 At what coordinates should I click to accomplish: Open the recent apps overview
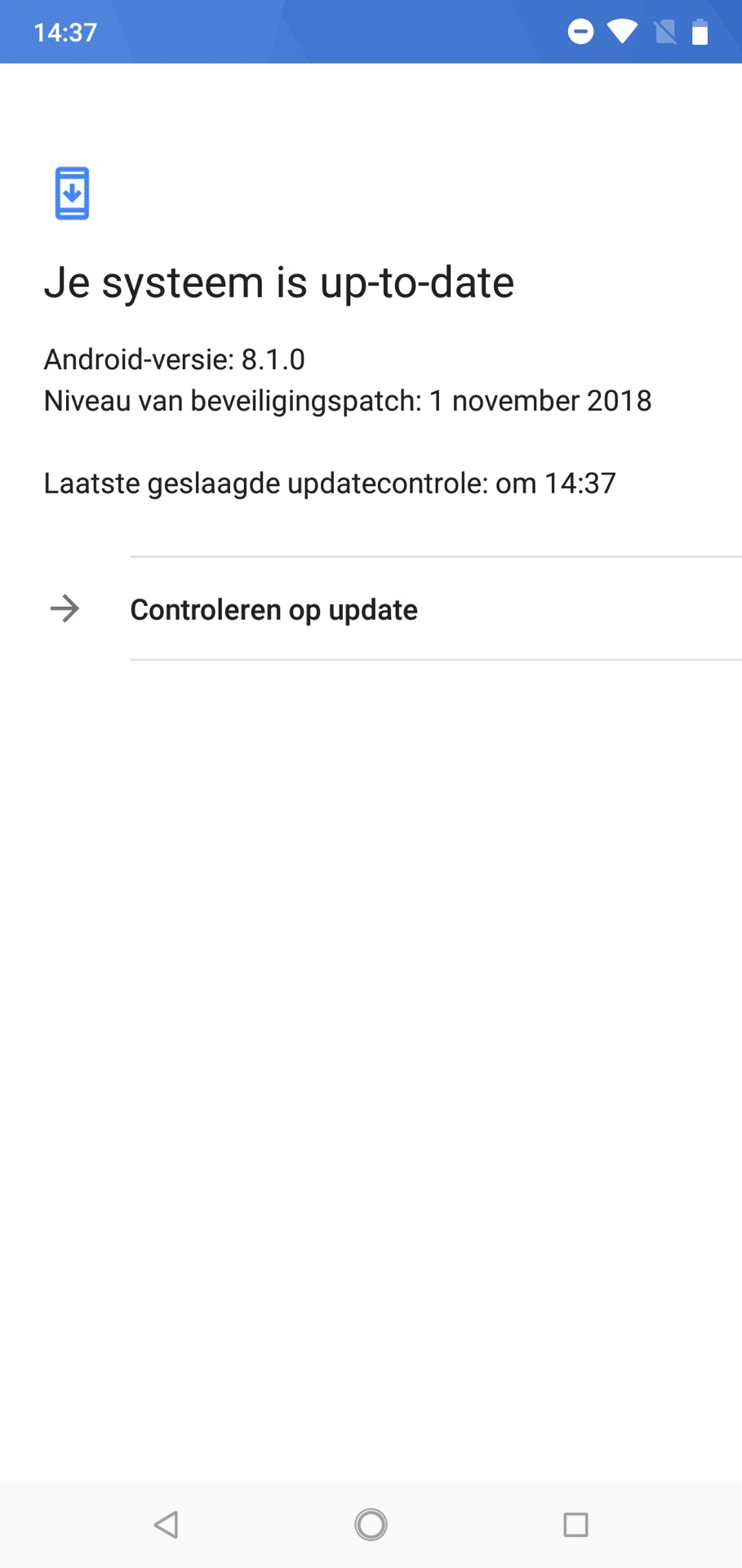(575, 1524)
